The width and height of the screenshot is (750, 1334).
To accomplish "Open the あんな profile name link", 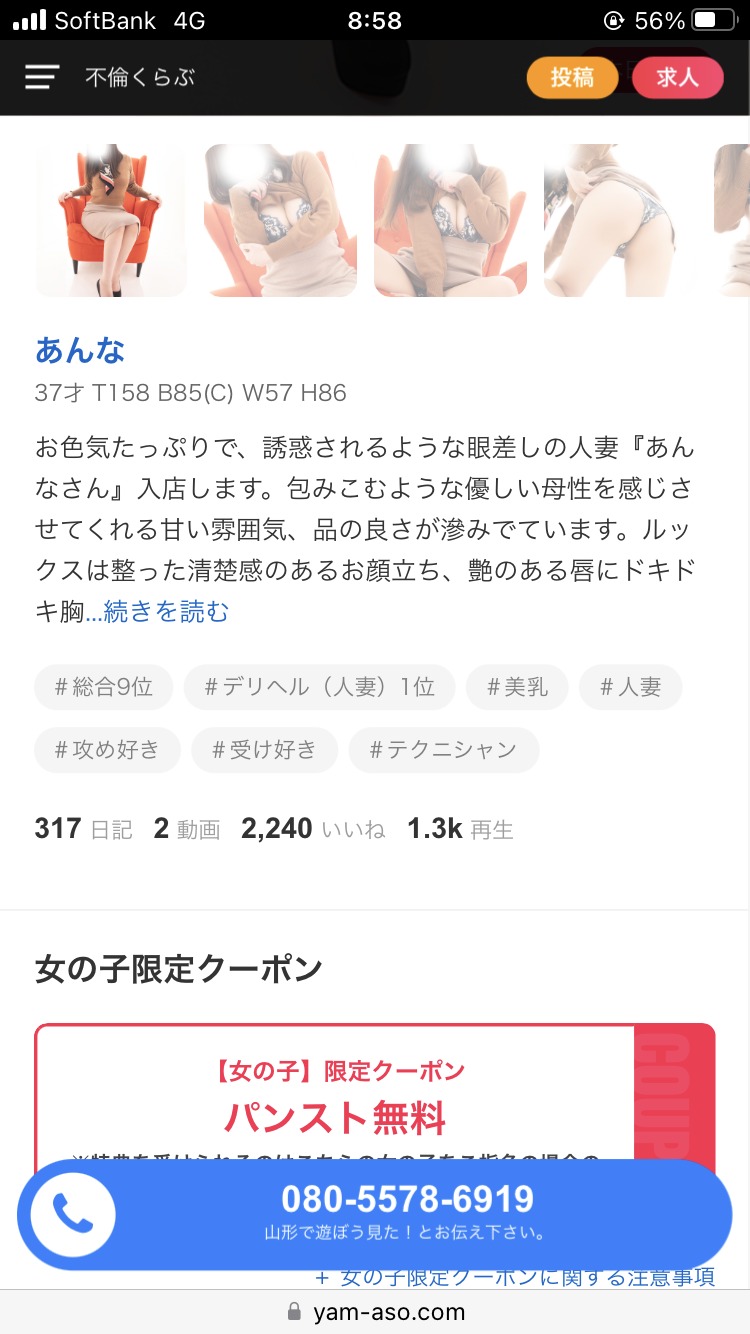I will pyautogui.click(x=80, y=350).
